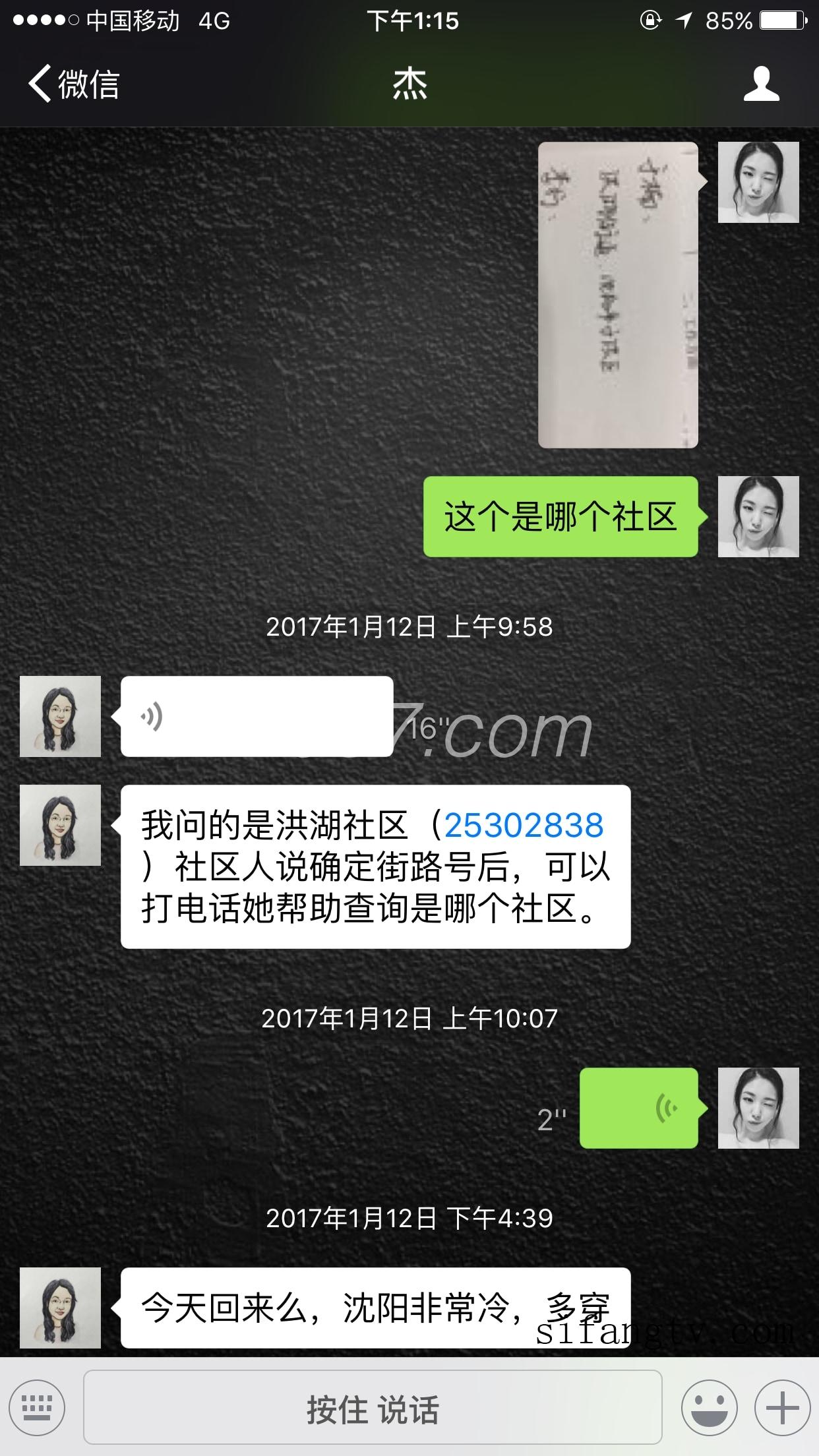
Task: View the contact's avatar beside the 洪湖社区 message
Action: pyautogui.click(x=60, y=825)
